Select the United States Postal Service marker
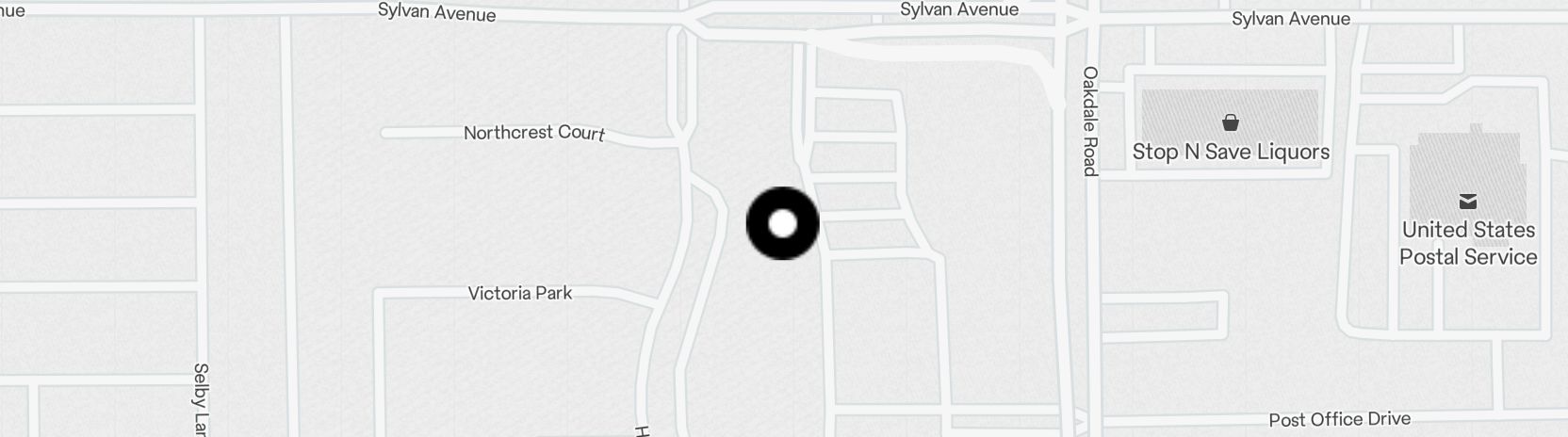Image resolution: width=1568 pixels, height=437 pixels. coord(1467,202)
